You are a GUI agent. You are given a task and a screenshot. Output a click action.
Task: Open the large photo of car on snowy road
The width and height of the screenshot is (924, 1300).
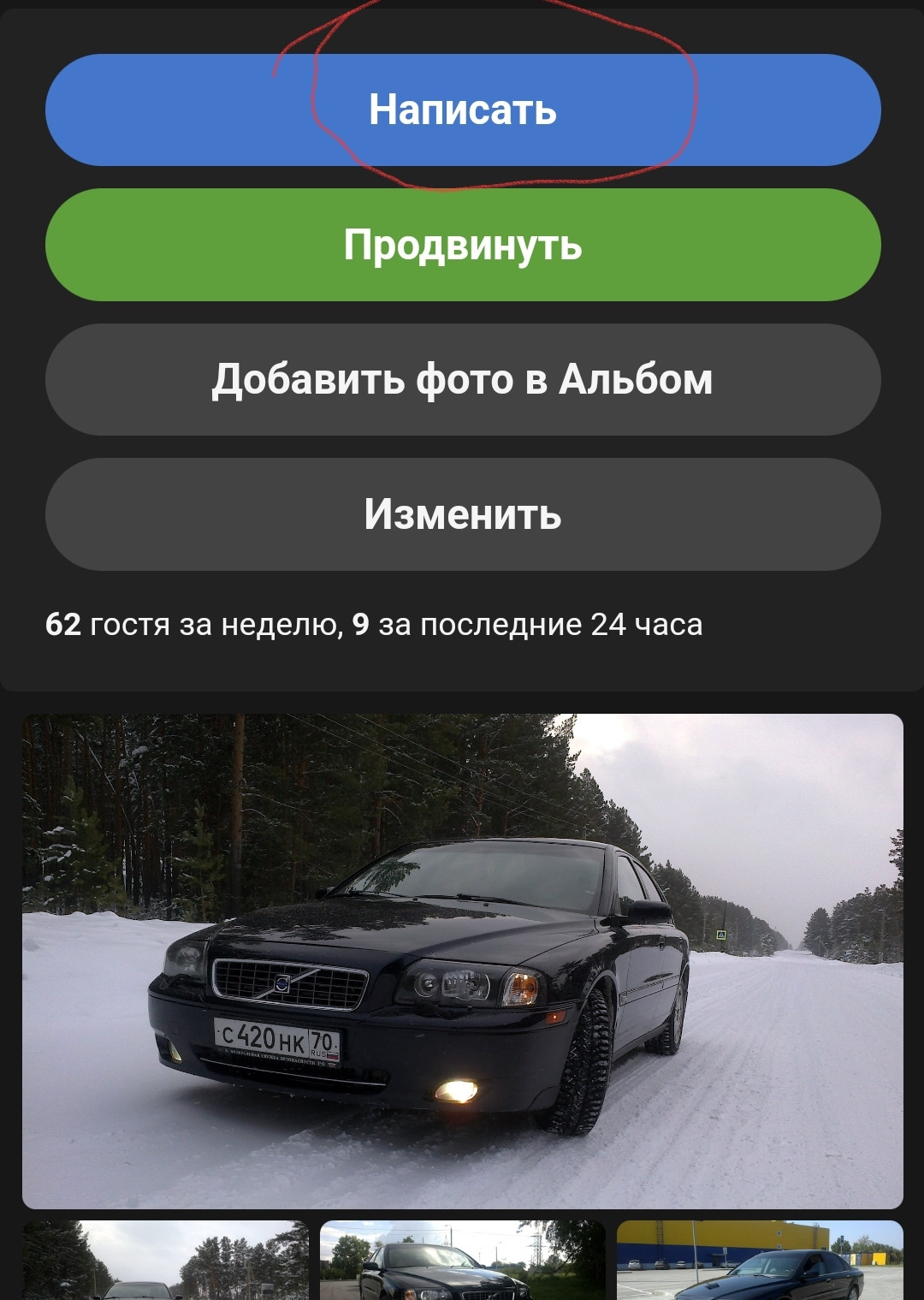tap(462, 960)
